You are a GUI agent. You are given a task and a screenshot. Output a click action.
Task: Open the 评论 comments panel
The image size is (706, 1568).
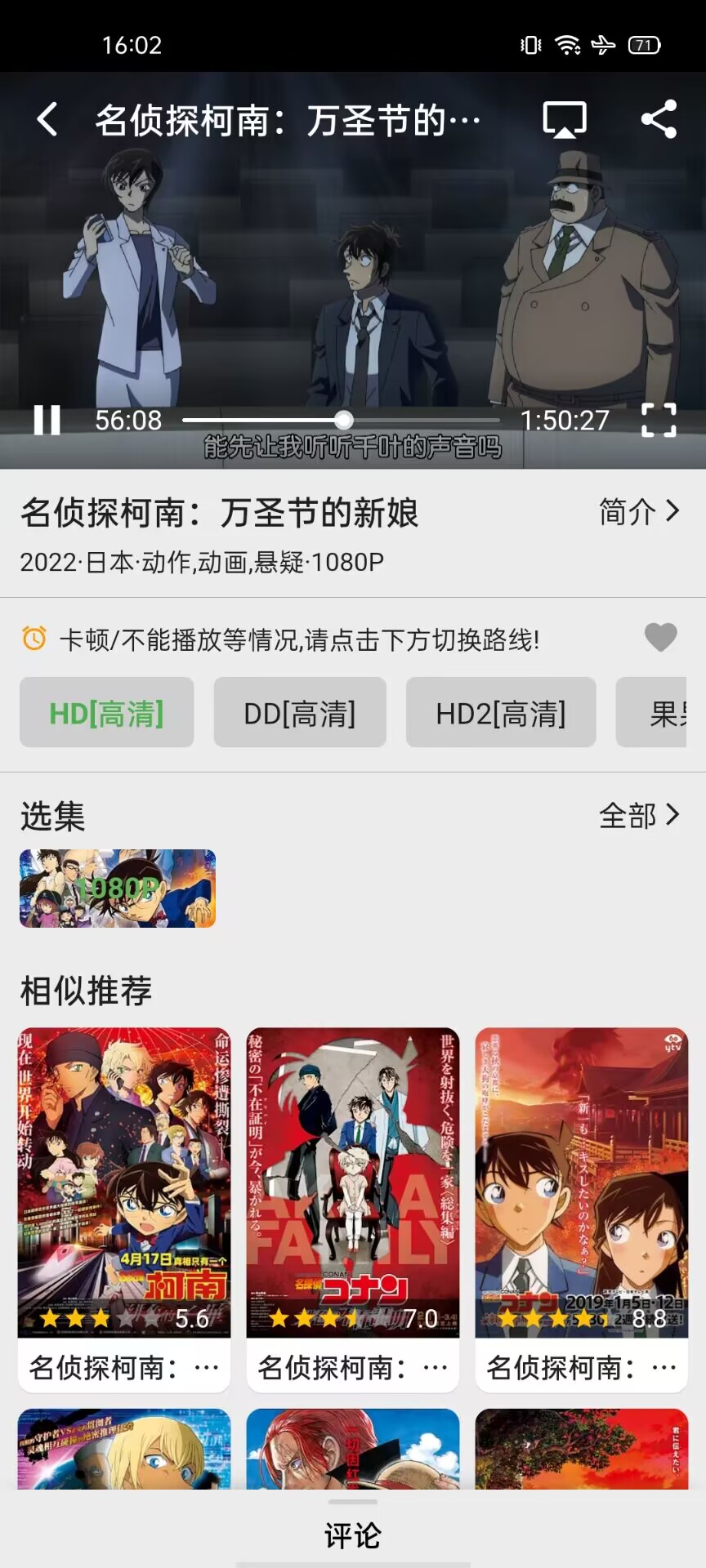pos(353,1535)
